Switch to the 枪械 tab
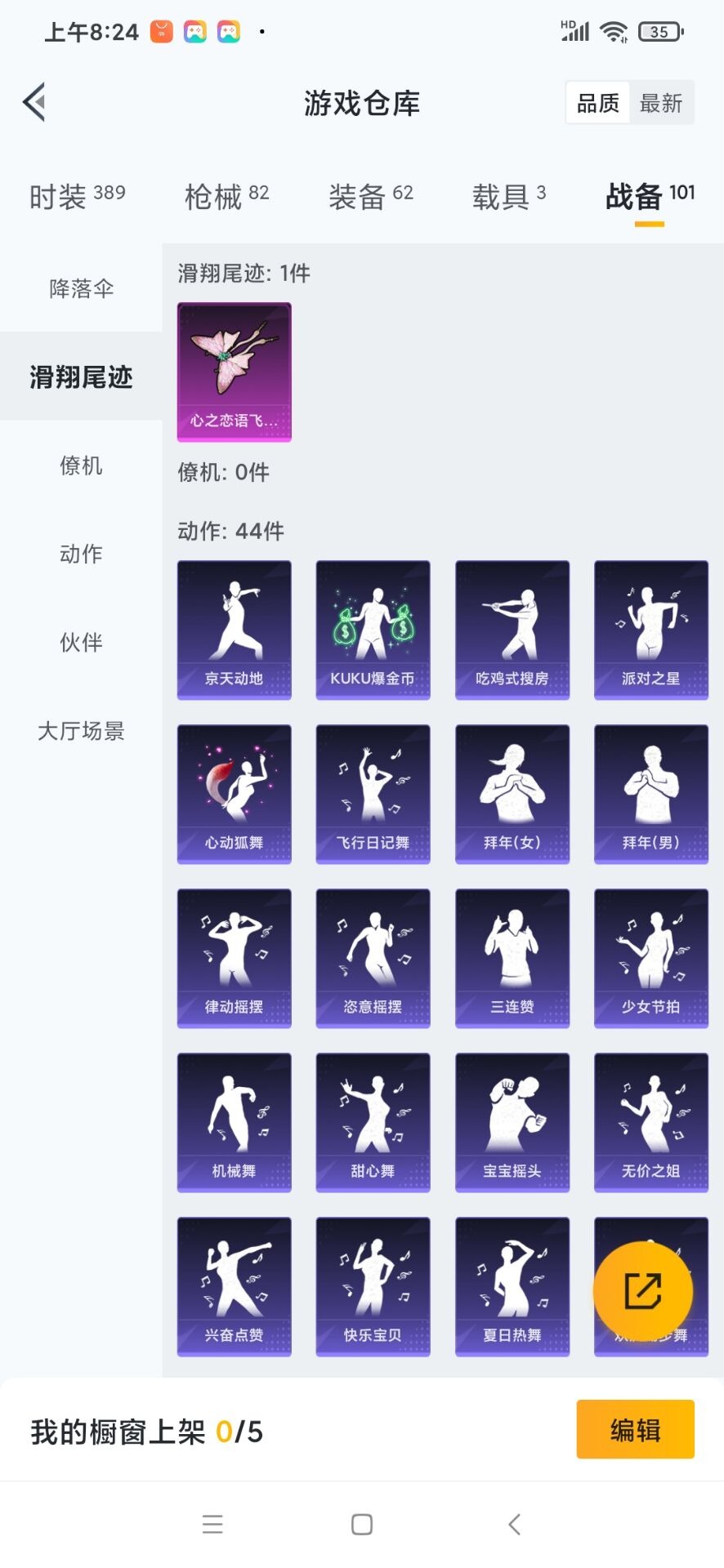724x1568 pixels. pyautogui.click(x=226, y=196)
